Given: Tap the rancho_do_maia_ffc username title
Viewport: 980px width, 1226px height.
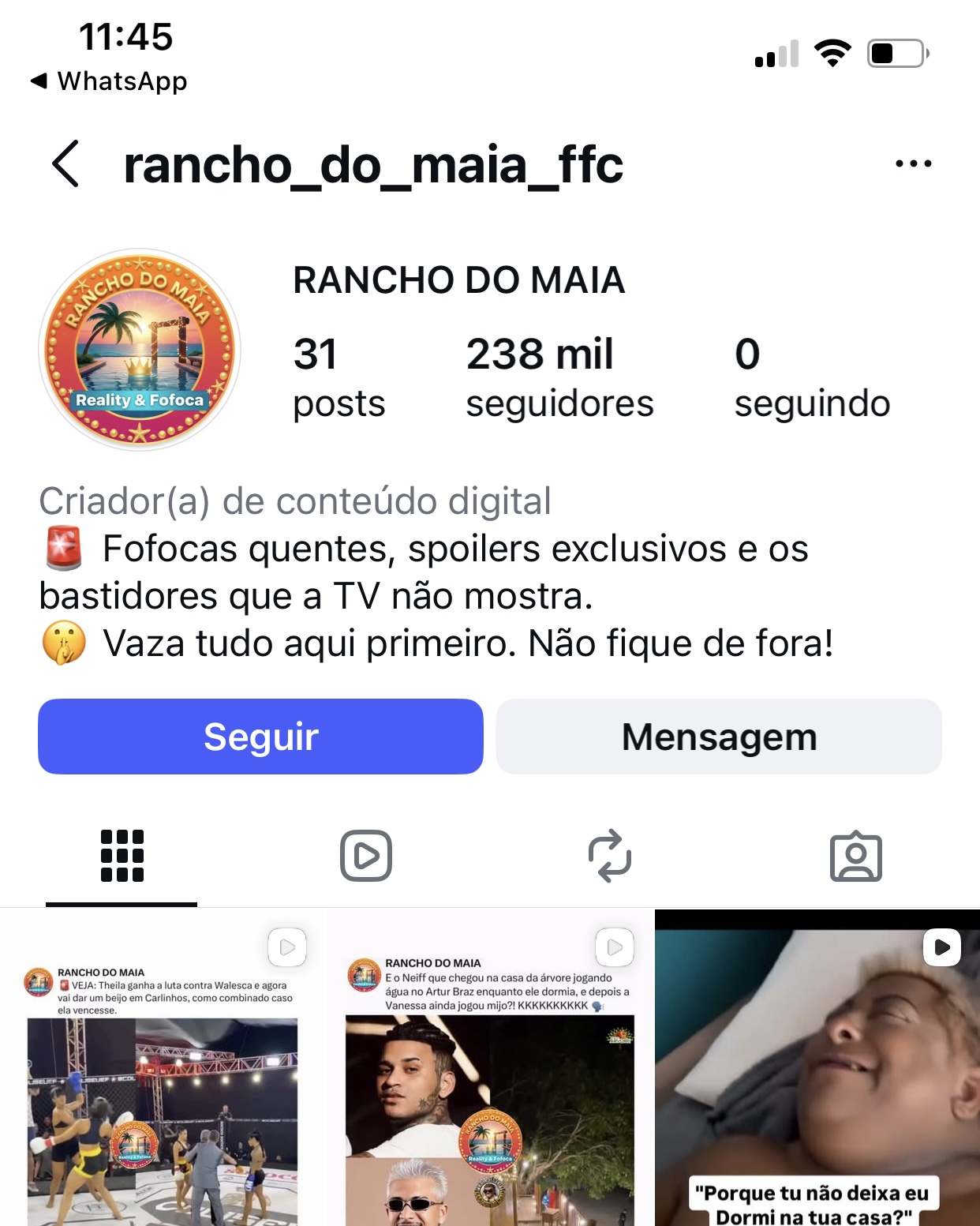Looking at the screenshot, I should [x=372, y=166].
